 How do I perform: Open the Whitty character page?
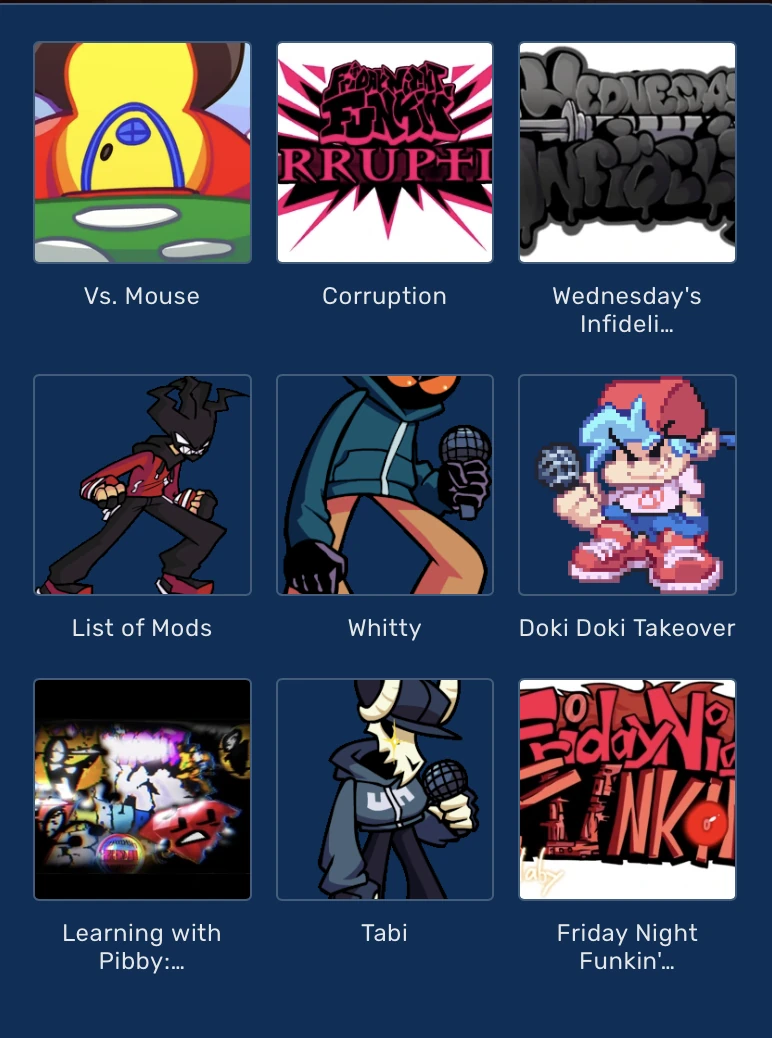pos(385,485)
